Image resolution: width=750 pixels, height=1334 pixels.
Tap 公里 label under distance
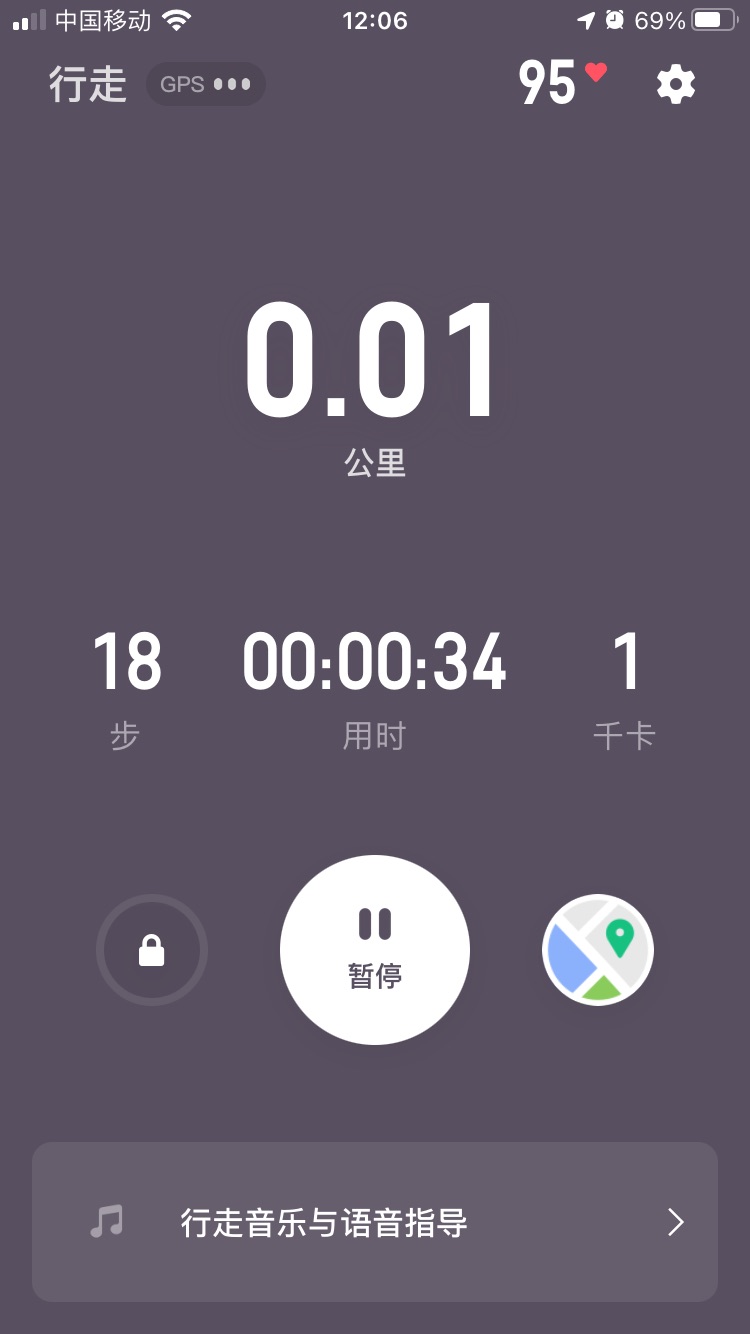(x=375, y=462)
